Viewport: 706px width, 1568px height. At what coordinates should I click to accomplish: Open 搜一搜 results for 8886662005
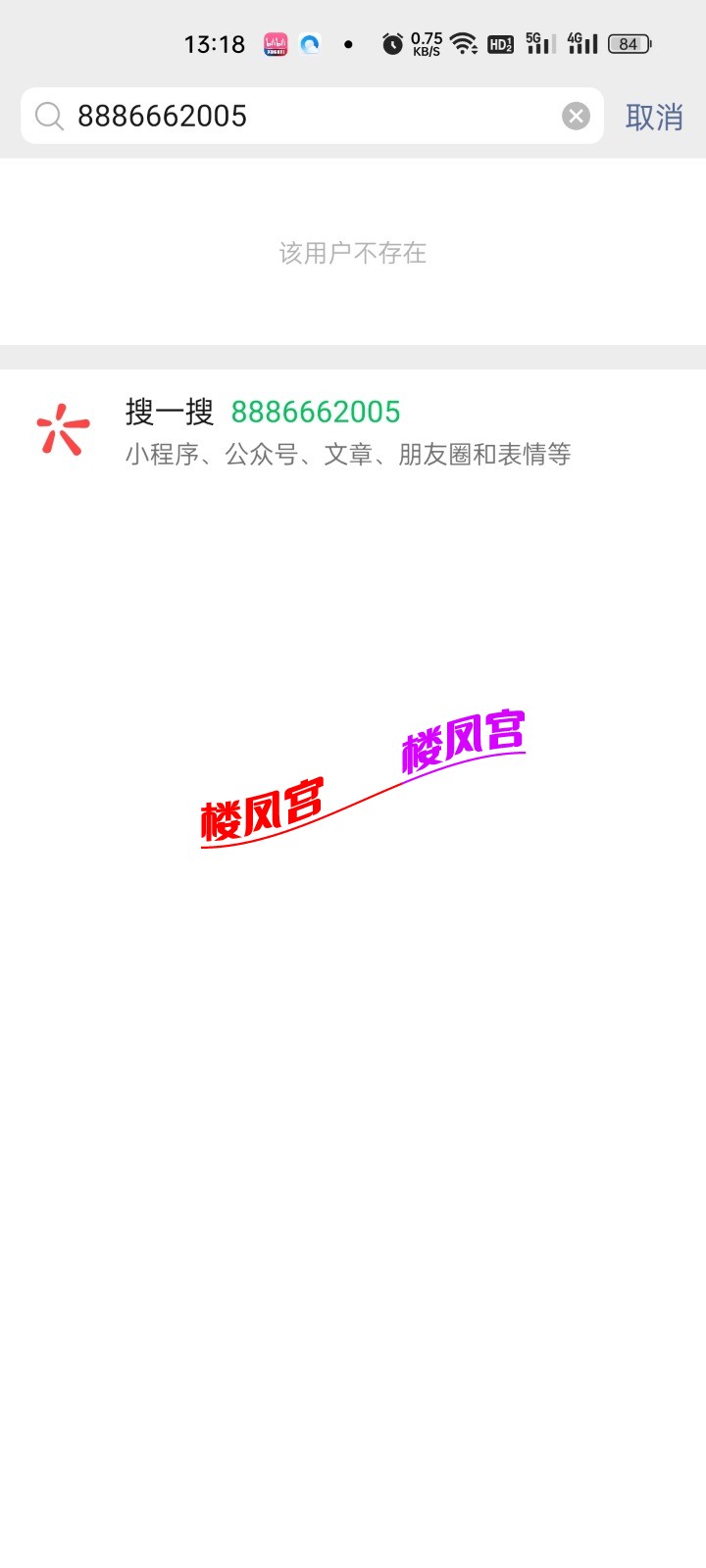coord(348,431)
